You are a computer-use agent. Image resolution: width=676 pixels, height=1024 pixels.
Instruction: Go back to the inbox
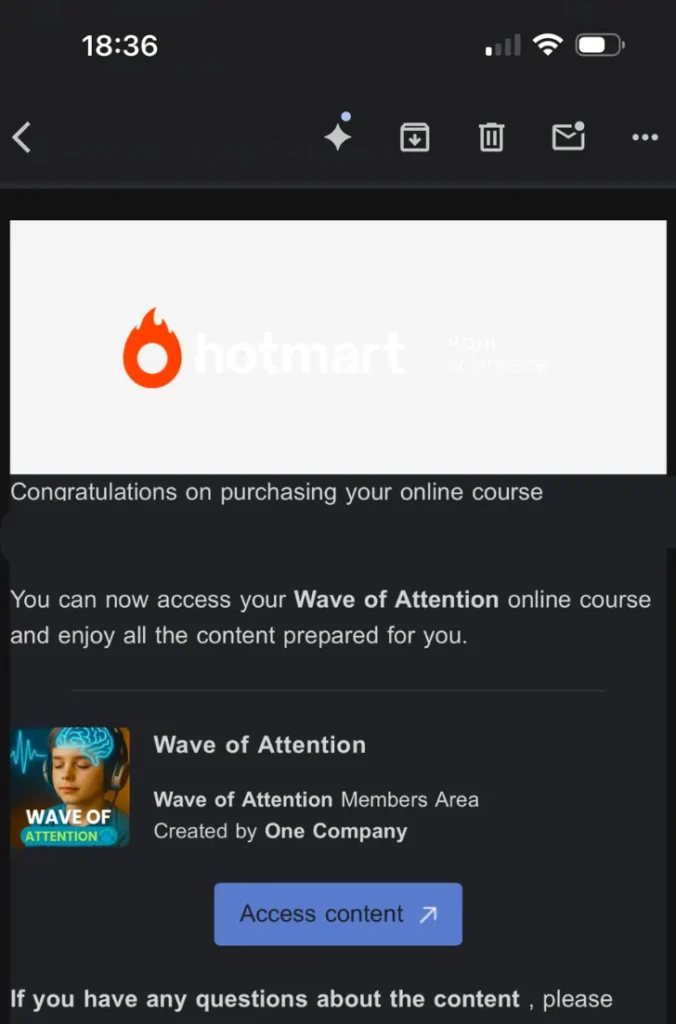pos(22,137)
